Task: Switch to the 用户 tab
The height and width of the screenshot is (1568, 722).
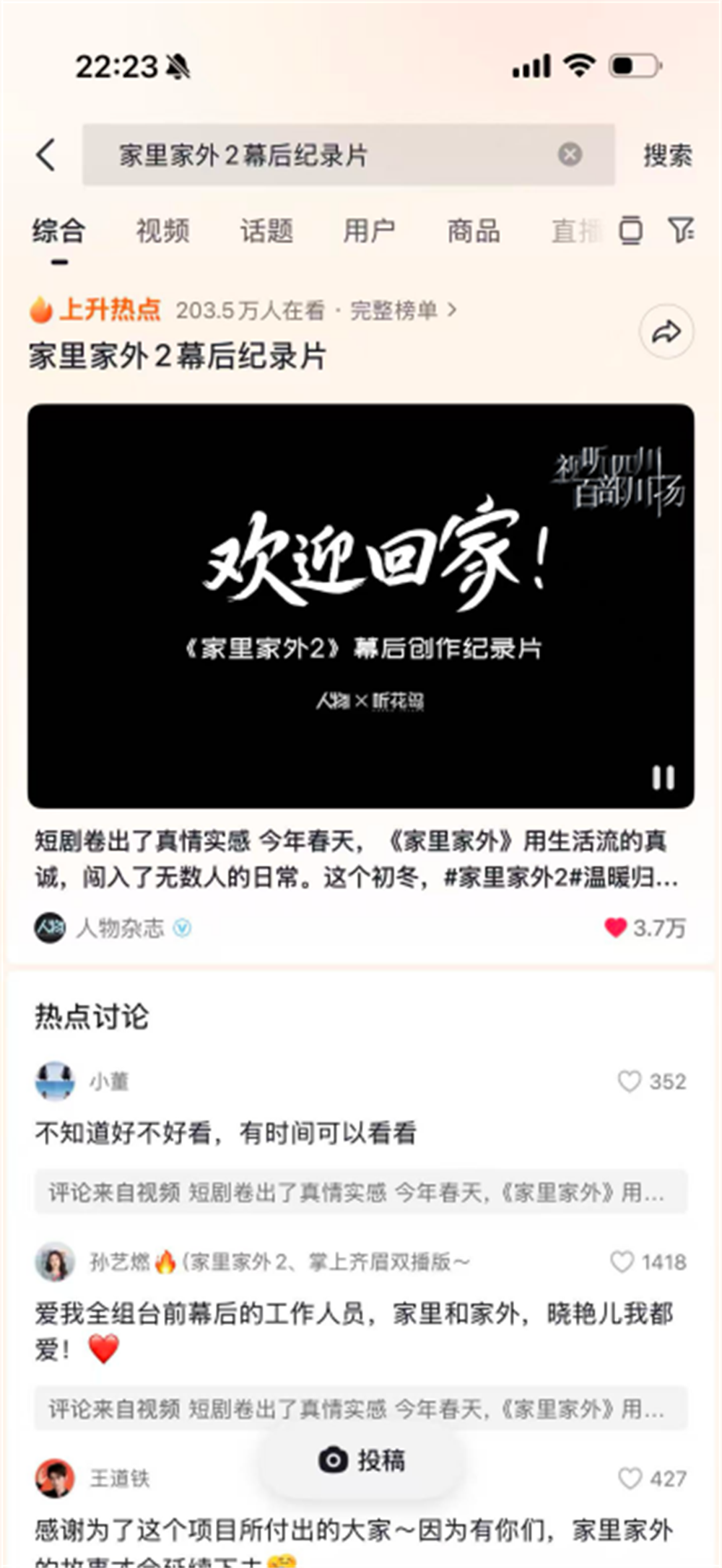Action: [x=369, y=232]
